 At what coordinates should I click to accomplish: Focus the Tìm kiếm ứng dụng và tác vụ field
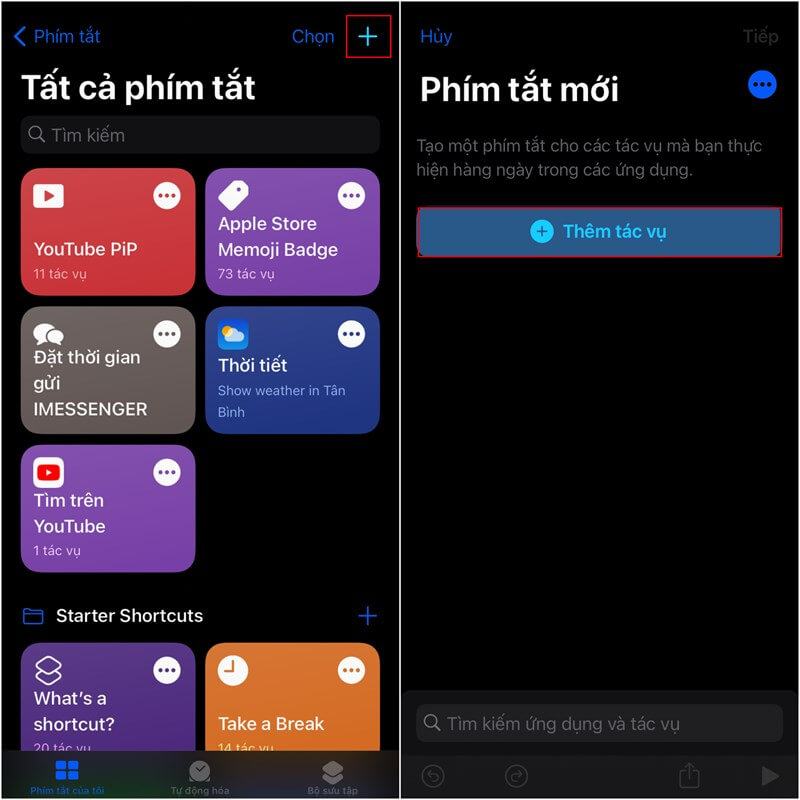click(x=598, y=723)
